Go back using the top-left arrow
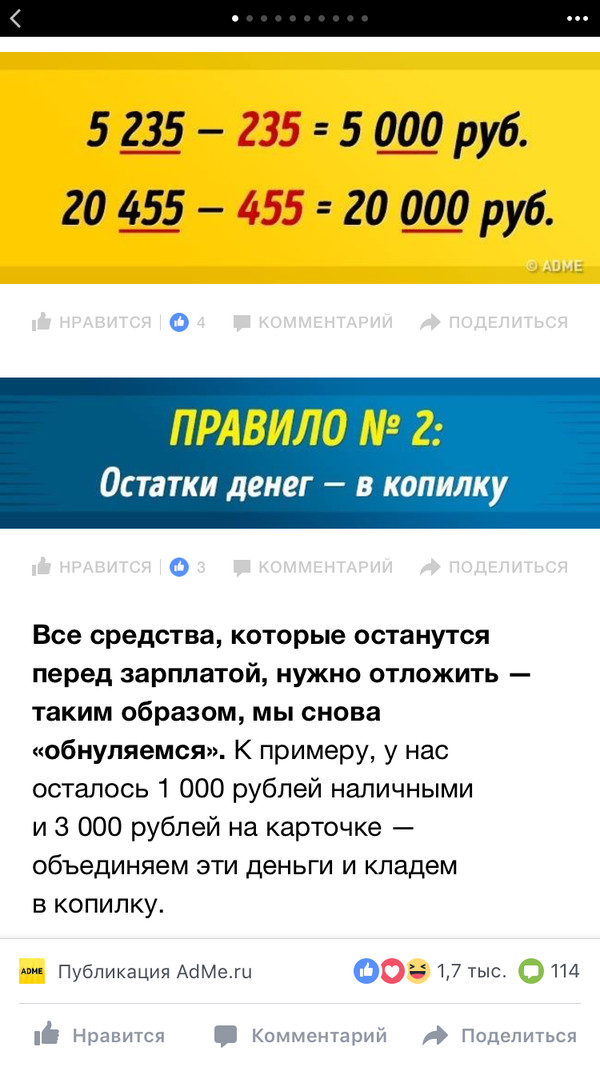This screenshot has height=1067, width=600. (x=15, y=18)
